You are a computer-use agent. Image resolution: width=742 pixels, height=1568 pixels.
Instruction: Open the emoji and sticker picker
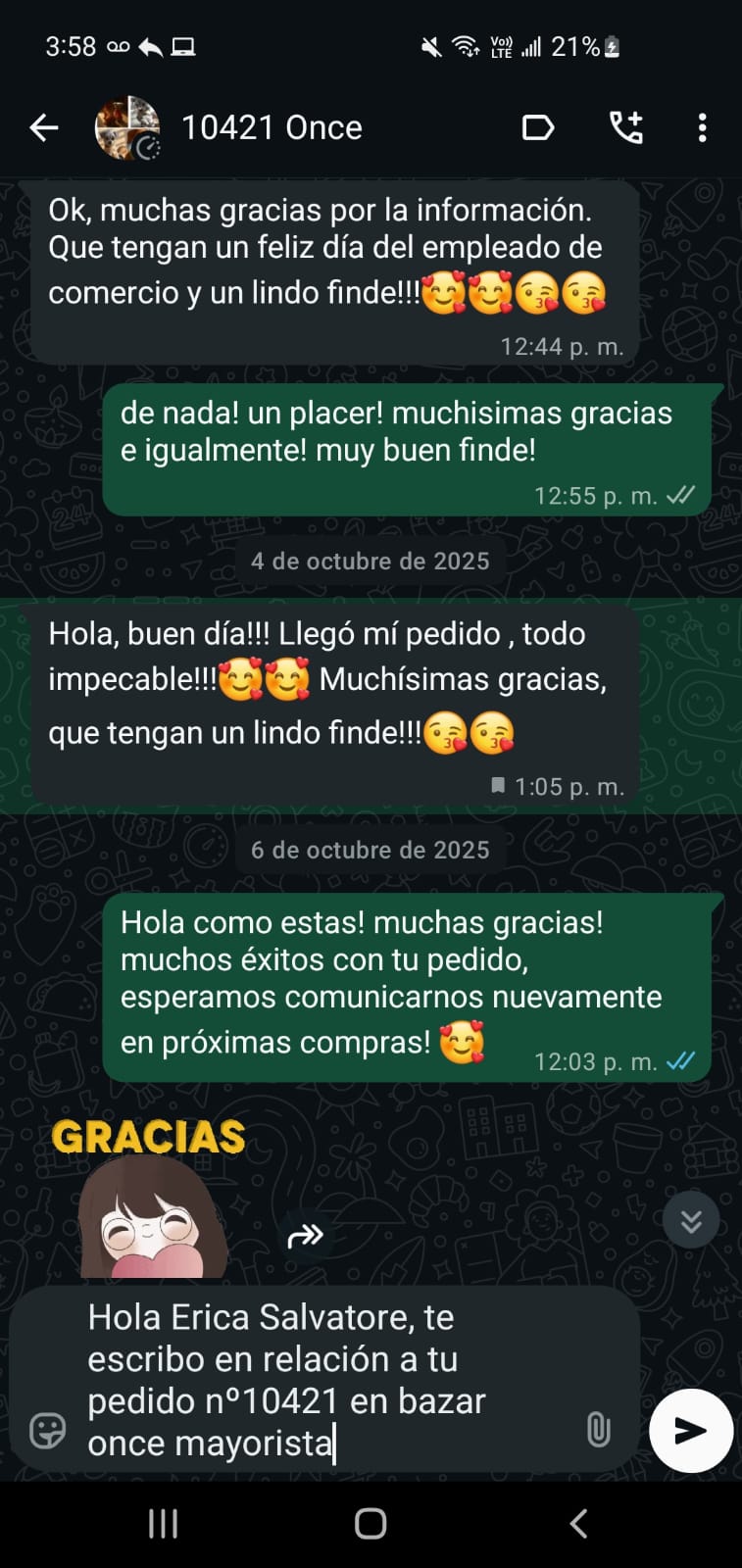point(48,1430)
